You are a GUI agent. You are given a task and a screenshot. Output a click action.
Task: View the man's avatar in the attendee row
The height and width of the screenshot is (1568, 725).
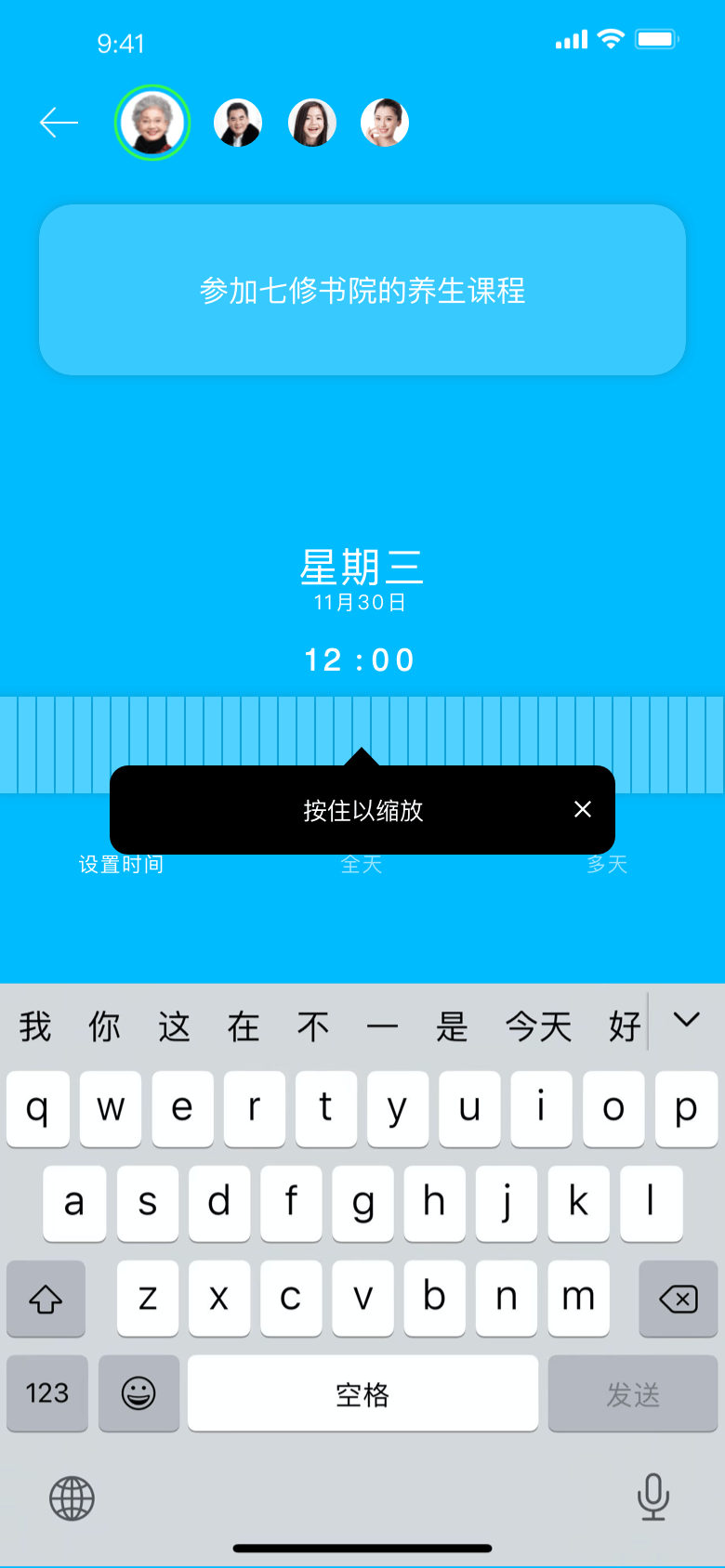point(237,122)
